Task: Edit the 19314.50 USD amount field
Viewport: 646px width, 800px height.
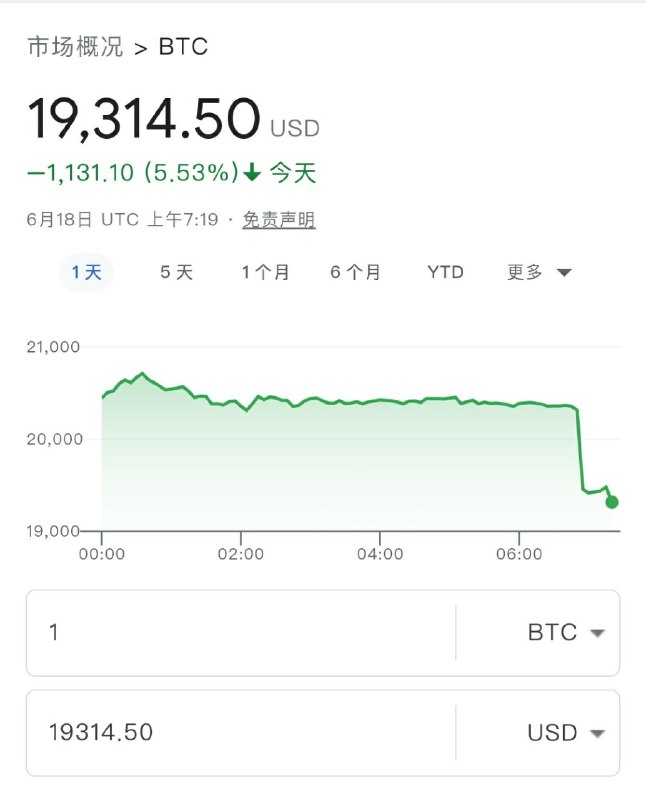Action: pyautogui.click(x=240, y=733)
